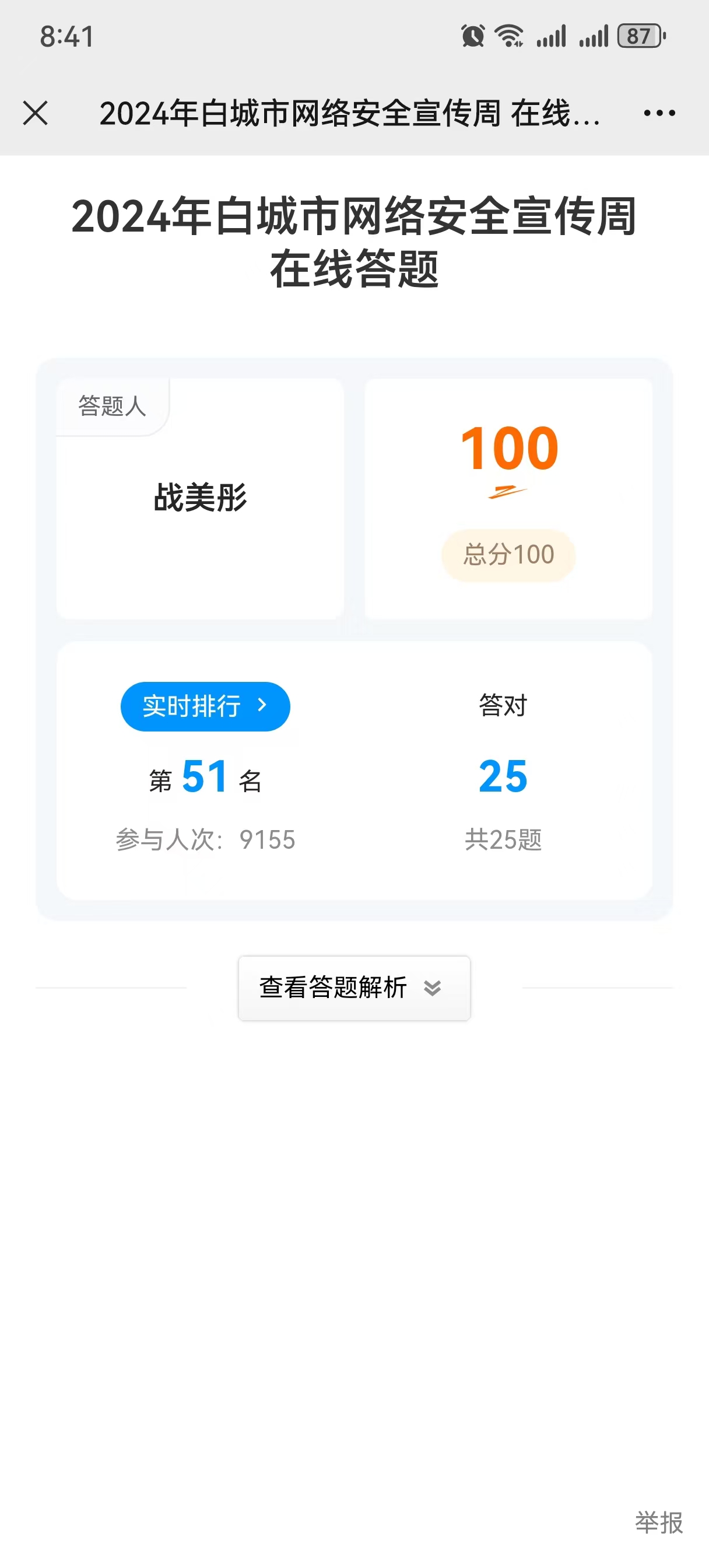This screenshot has width=709, height=1568.
Task: Tap the double-chevron next to 查看答题解析
Action: click(433, 988)
